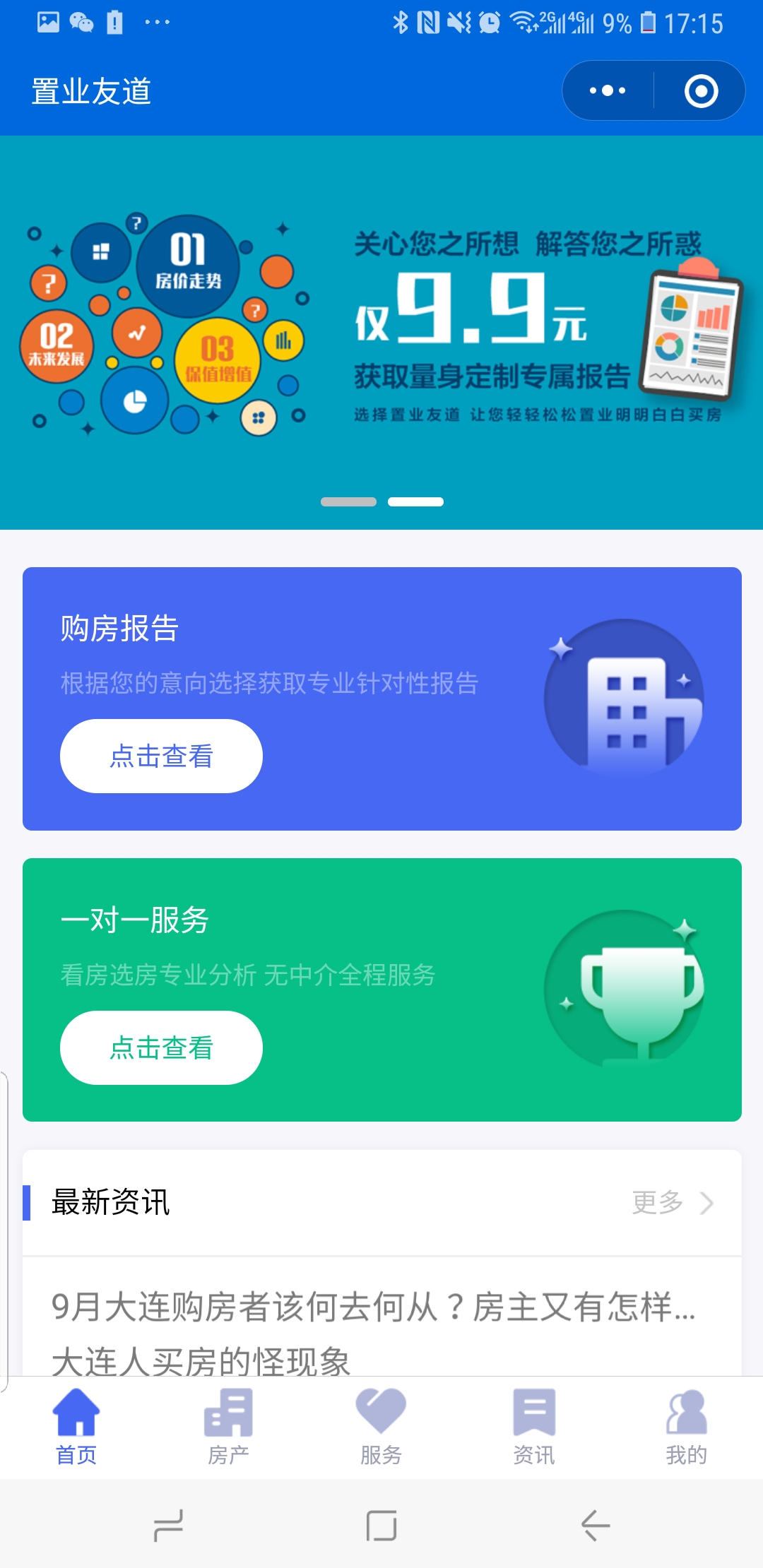Open the system recent apps button
Image resolution: width=763 pixels, height=1568 pixels.
[x=168, y=1526]
